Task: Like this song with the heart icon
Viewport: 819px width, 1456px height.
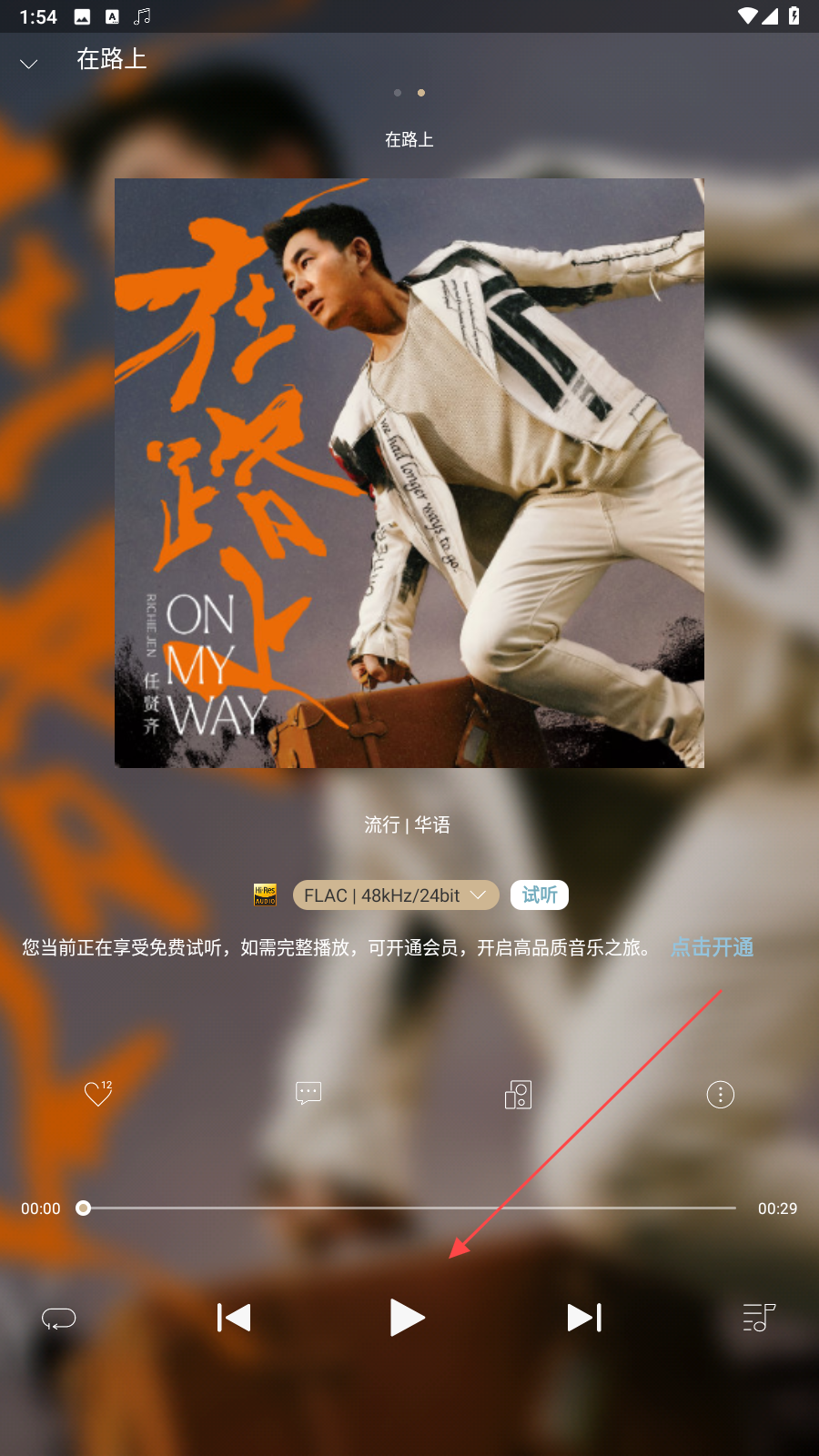Action: coord(97,1094)
